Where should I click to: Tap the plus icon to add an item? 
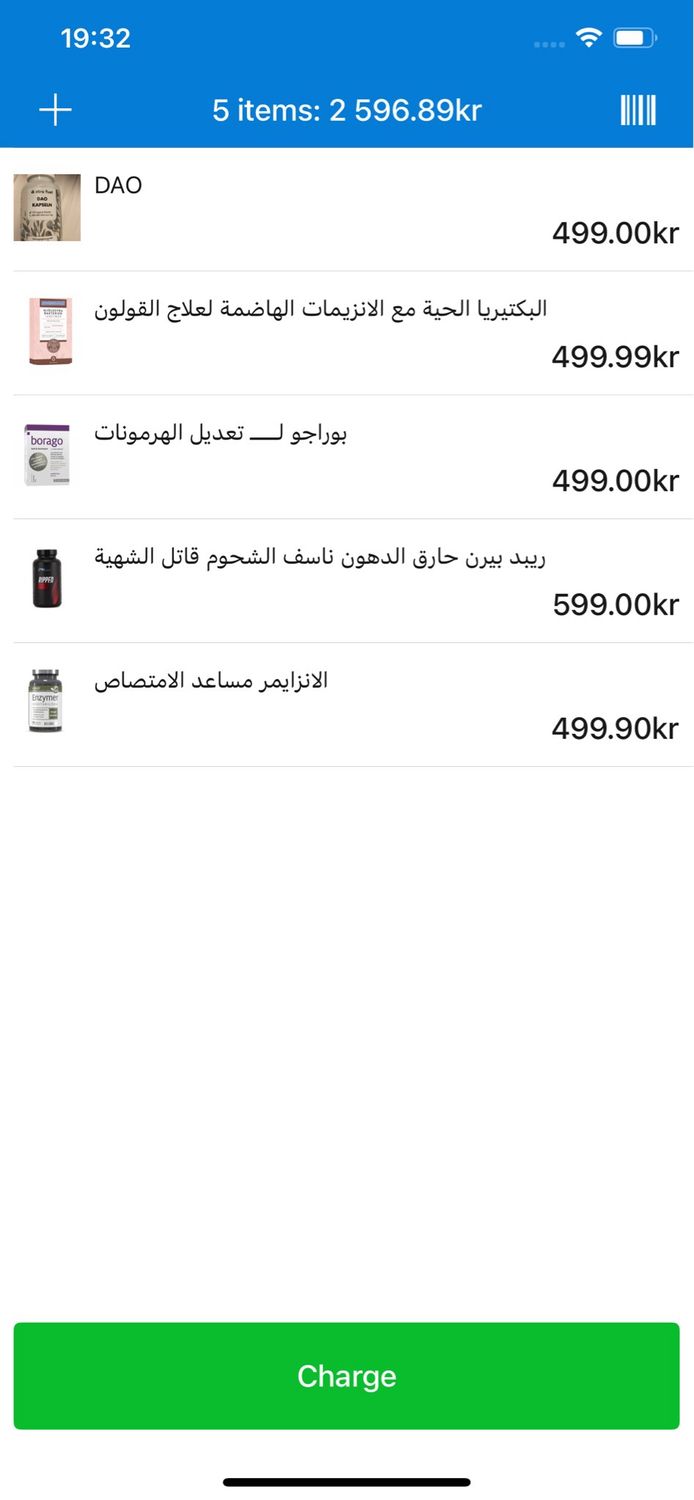pyautogui.click(x=55, y=110)
